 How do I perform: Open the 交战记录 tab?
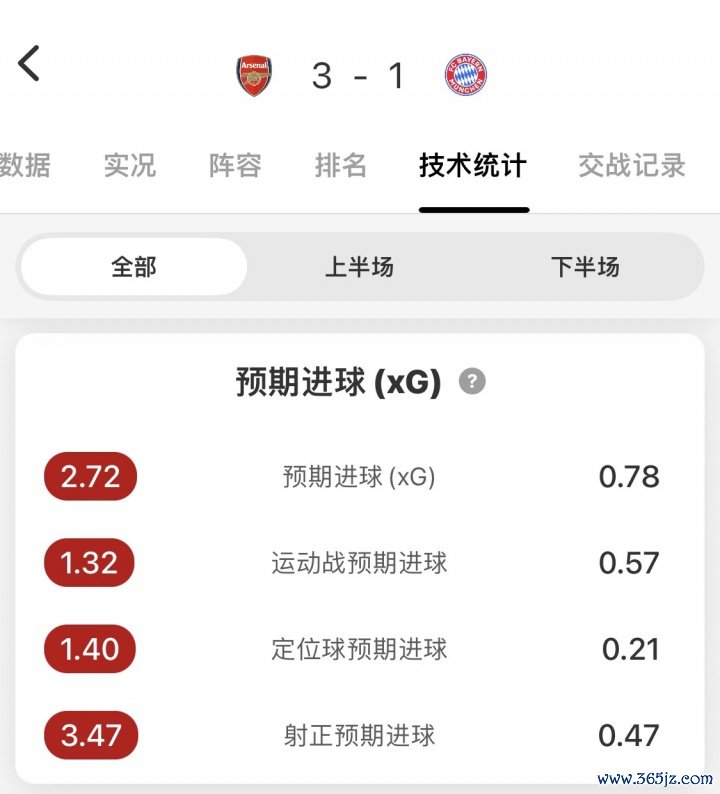(x=632, y=165)
